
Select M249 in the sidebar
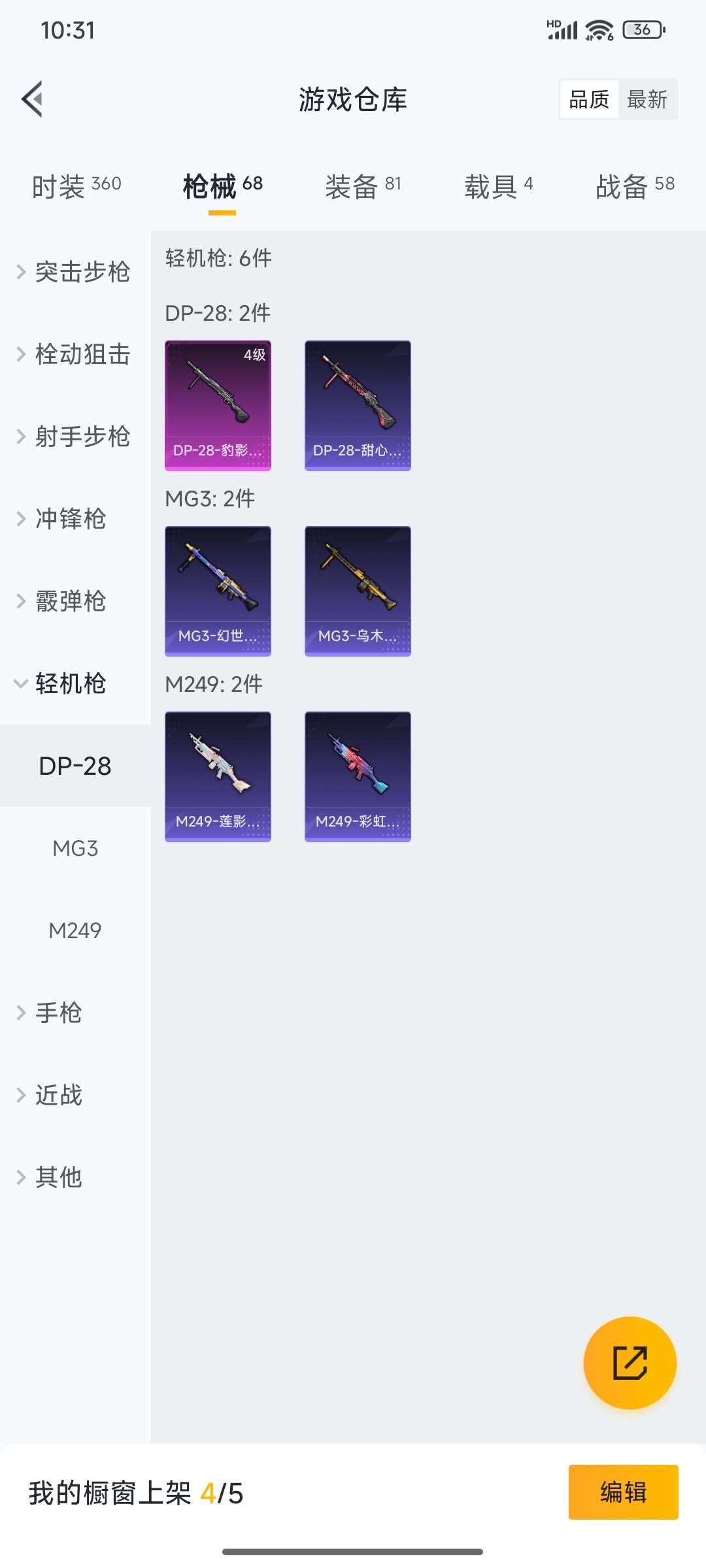pyautogui.click(x=75, y=930)
